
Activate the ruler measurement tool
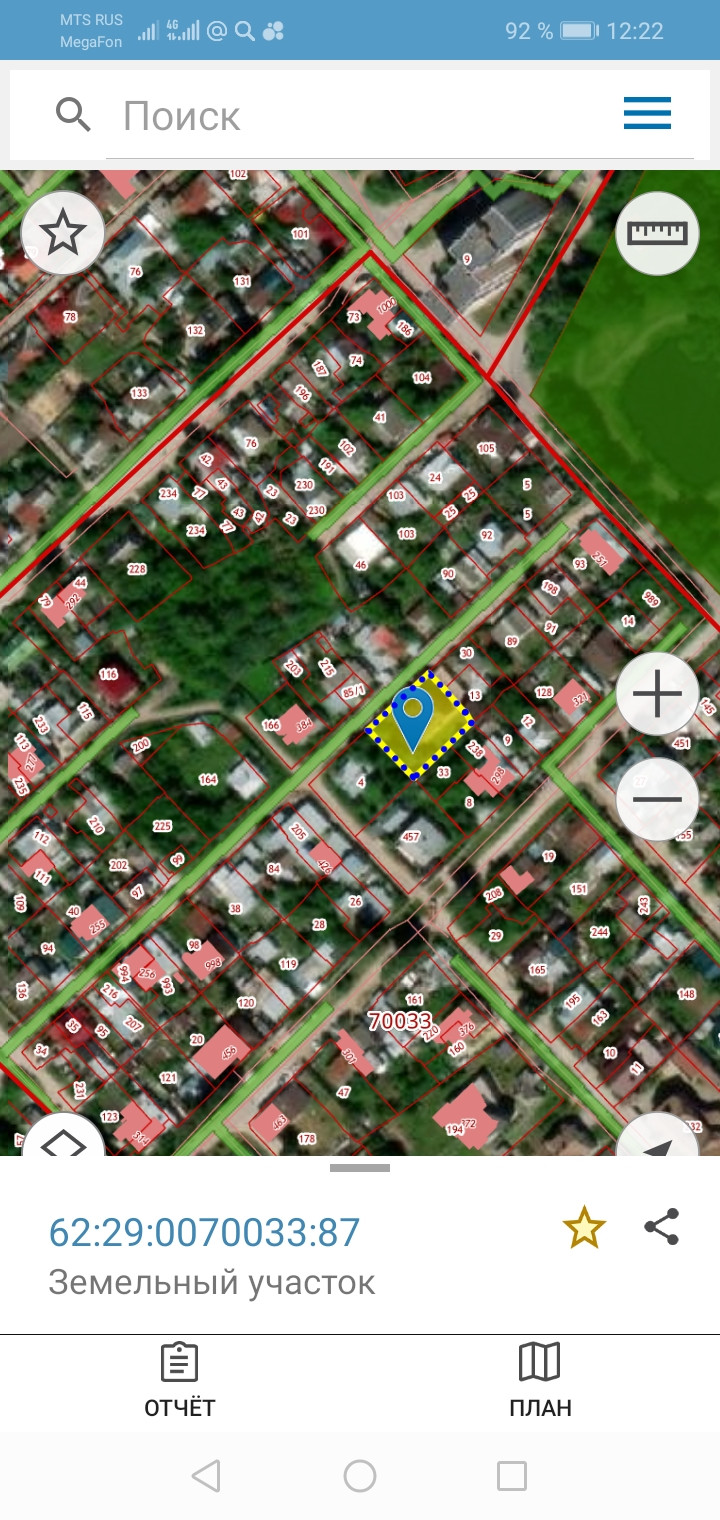tap(657, 233)
